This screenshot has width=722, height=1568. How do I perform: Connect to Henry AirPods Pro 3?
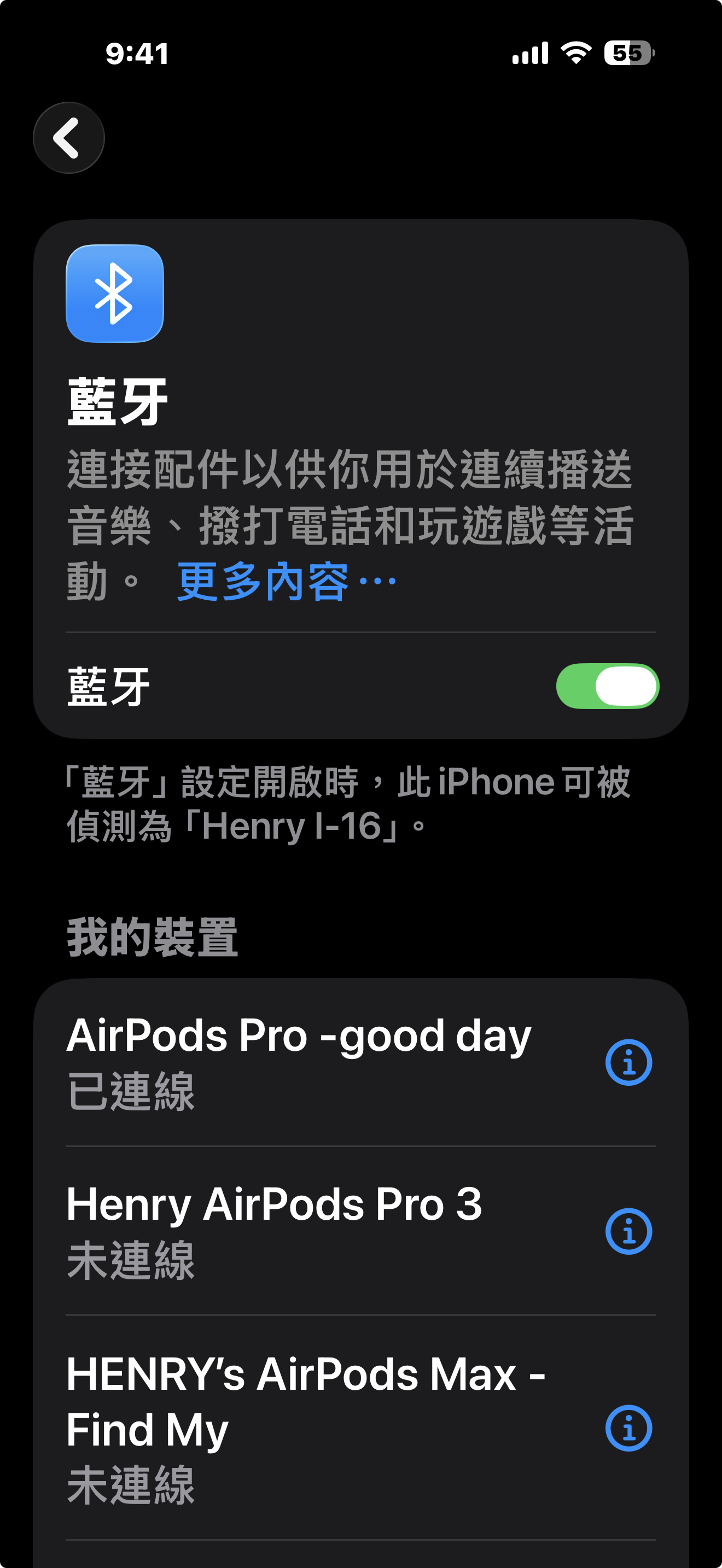[274, 1231]
